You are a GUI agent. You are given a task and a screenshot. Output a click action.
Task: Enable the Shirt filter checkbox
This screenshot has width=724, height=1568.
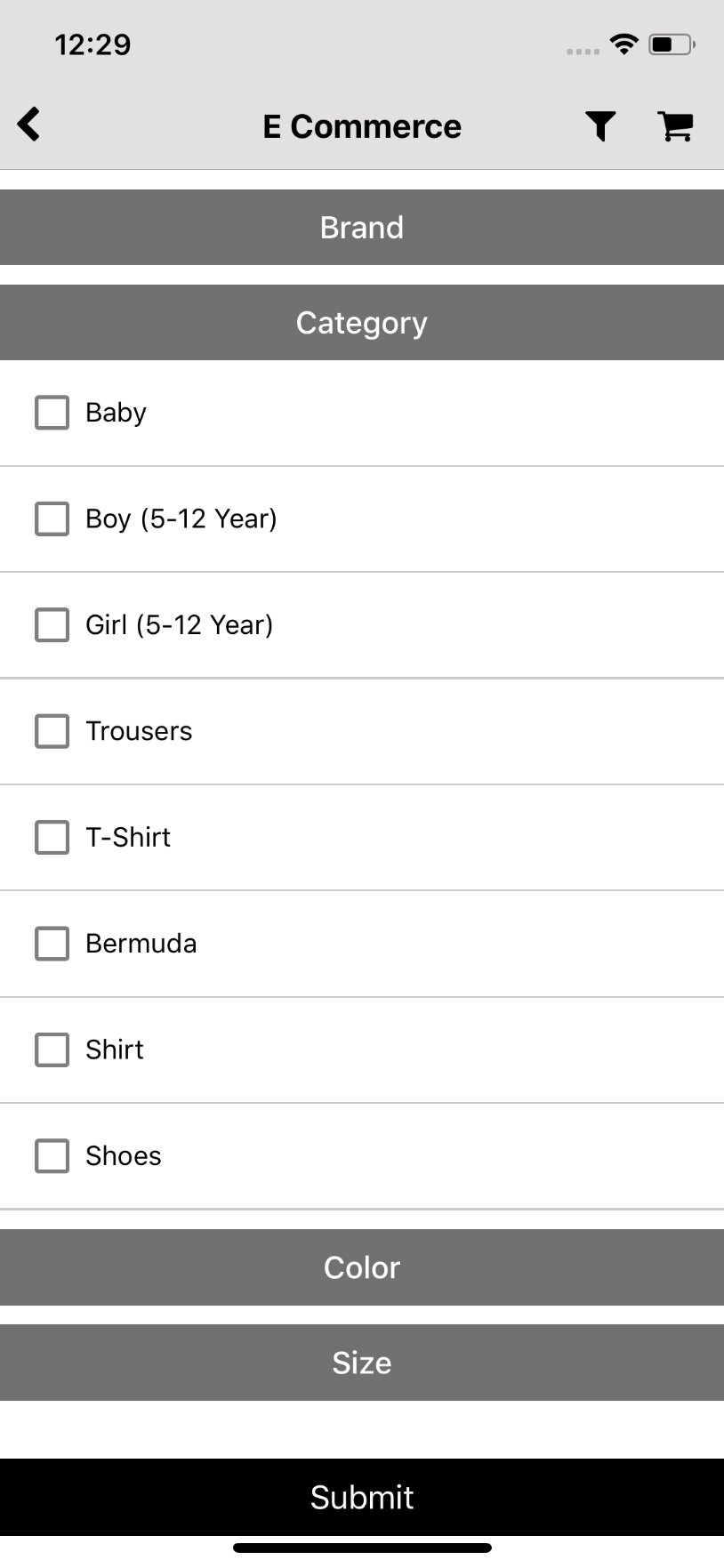[x=51, y=1049]
